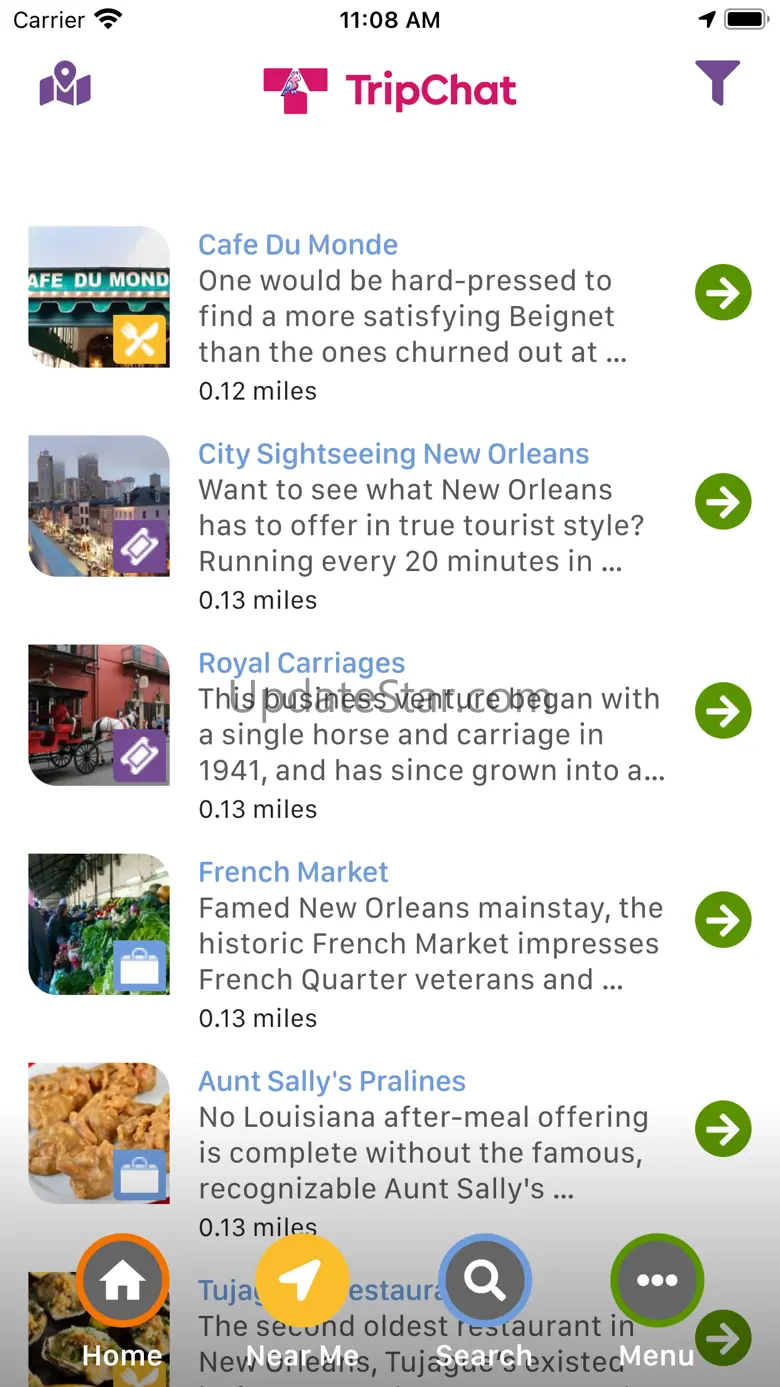Tap the arrow beside Aunt Sally's Pralines
The image size is (780, 1387).
pos(723,1128)
